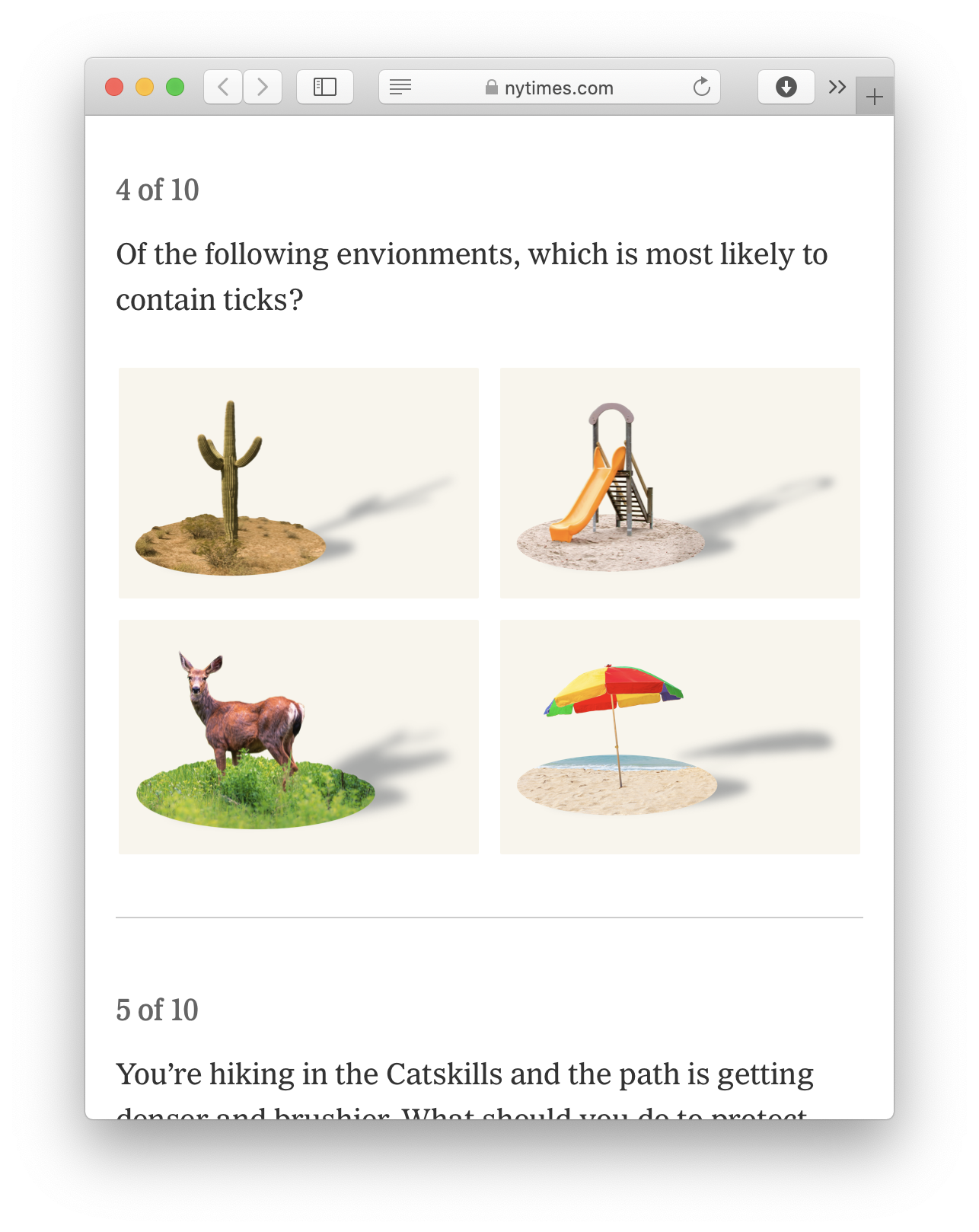Minimize the window using the yellow button
The height and width of the screenshot is (1232, 979).
[145, 88]
